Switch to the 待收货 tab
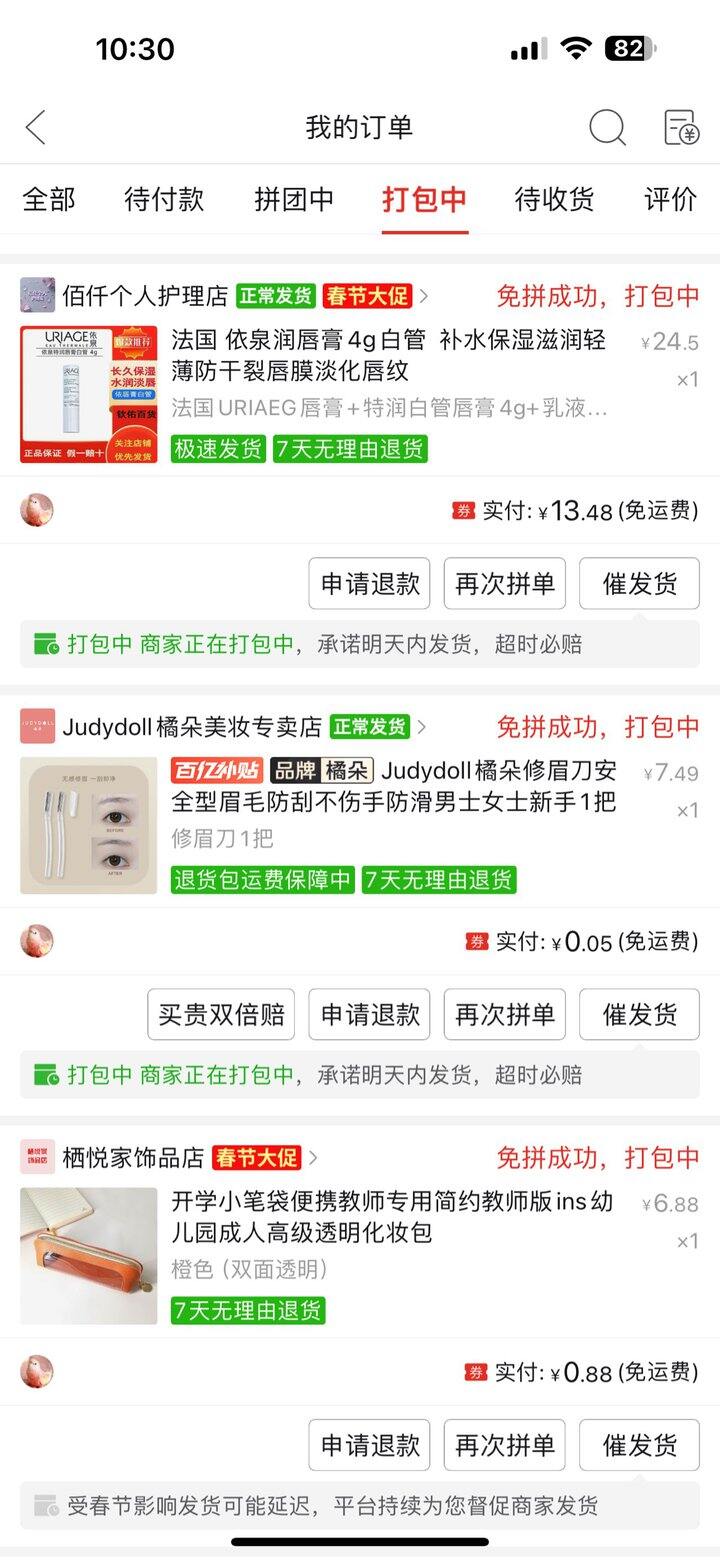The image size is (720, 1560). (x=554, y=199)
